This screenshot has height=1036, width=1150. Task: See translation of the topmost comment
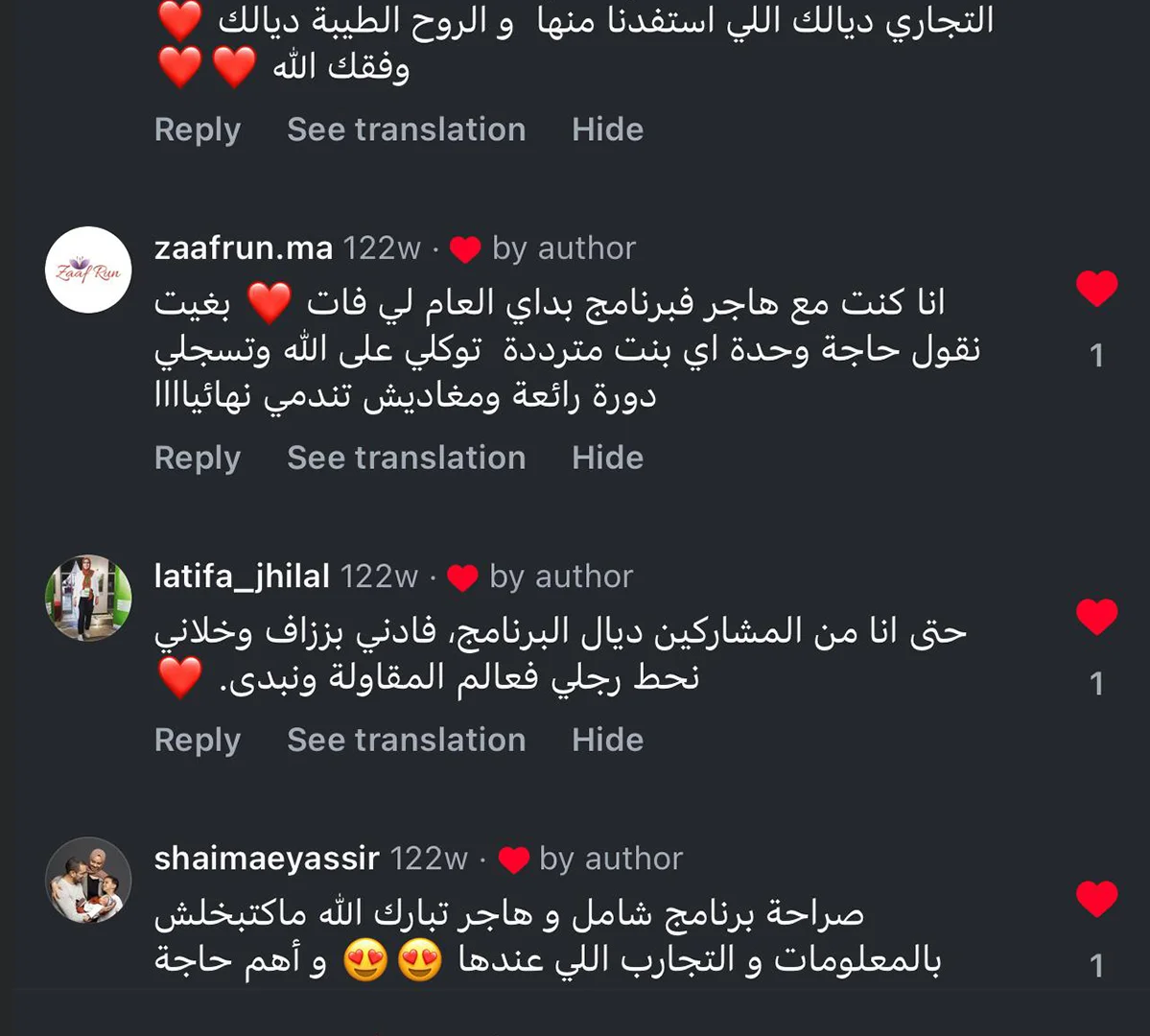[406, 130]
